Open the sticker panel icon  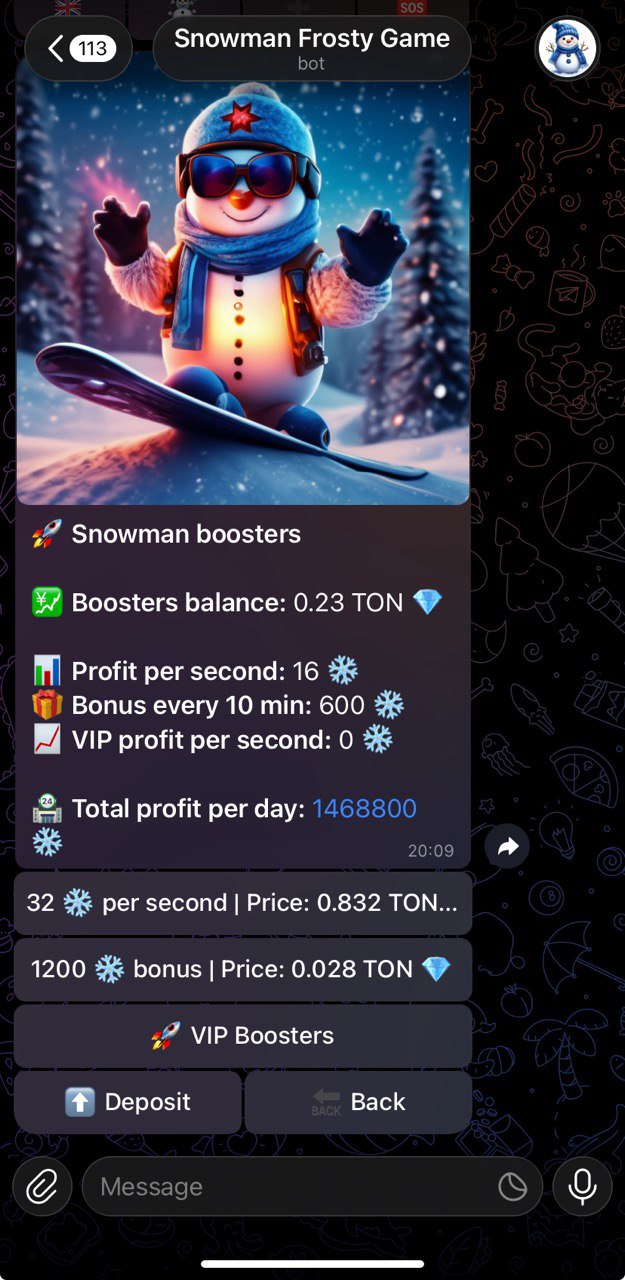[x=512, y=1187]
